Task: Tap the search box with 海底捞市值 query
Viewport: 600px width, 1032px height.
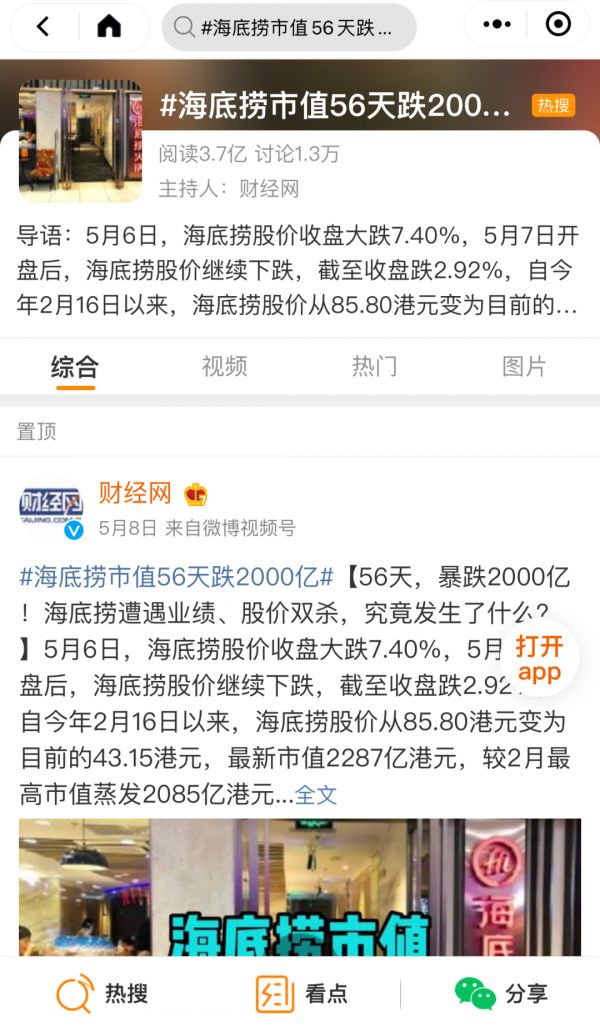Action: click(x=289, y=27)
